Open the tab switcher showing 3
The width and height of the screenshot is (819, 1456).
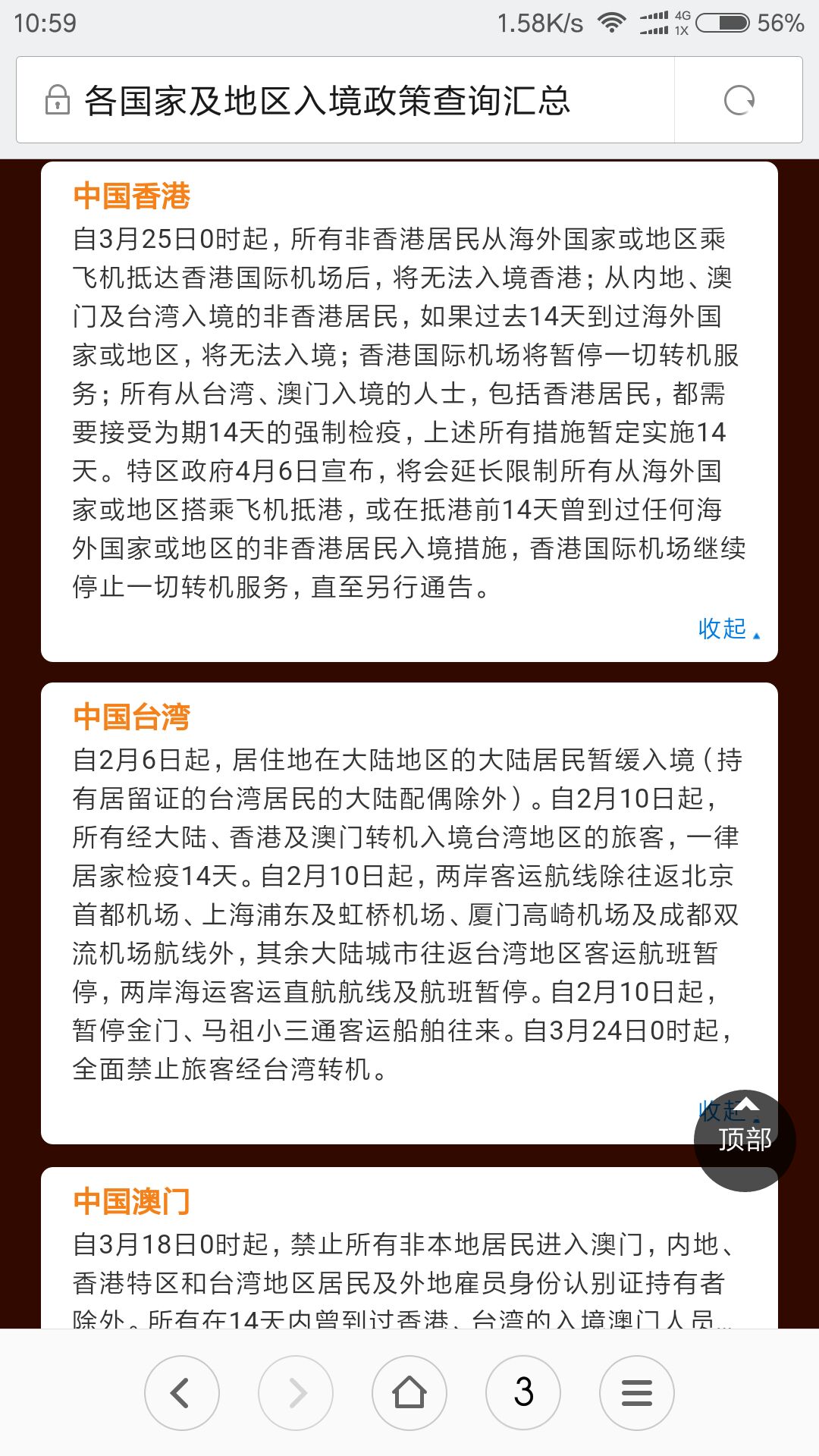523,1393
